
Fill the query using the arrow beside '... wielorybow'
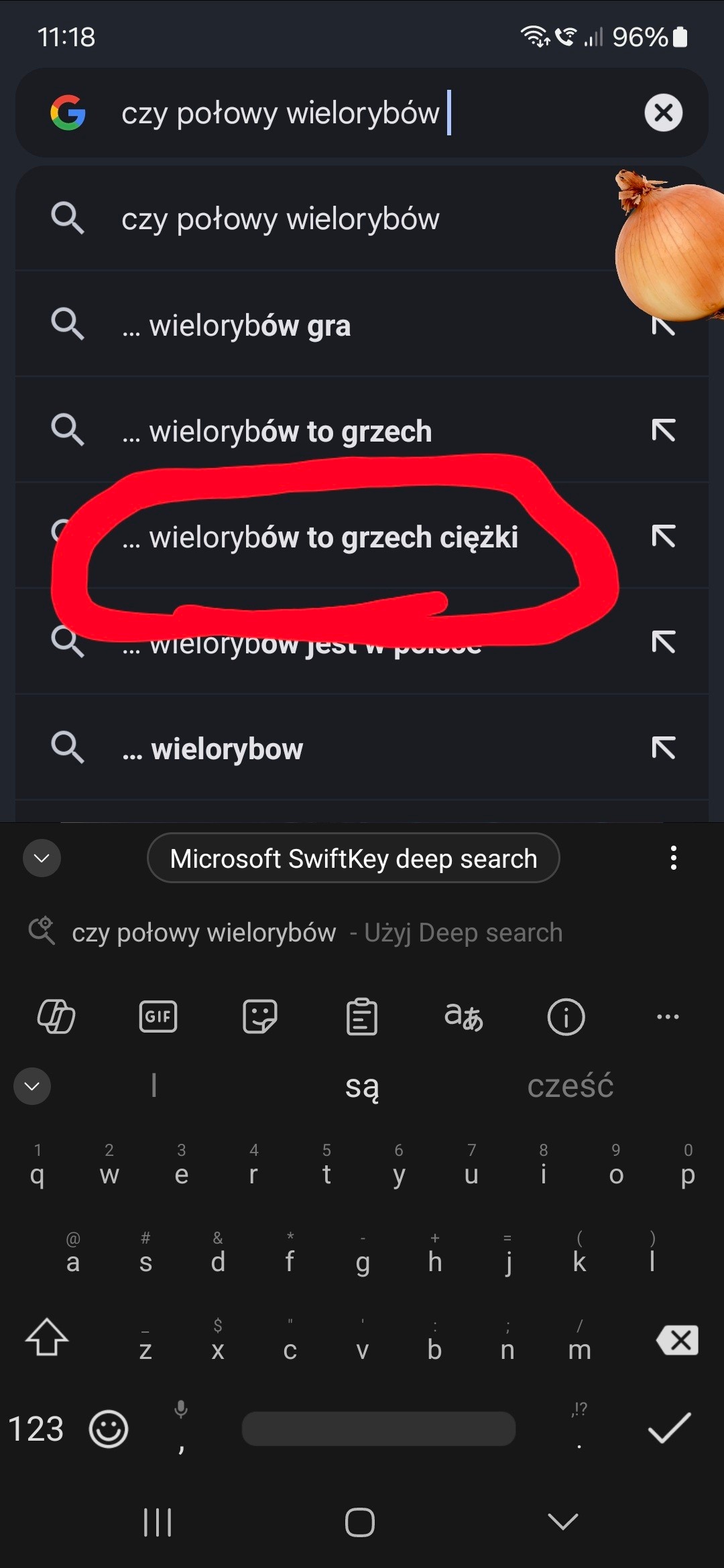click(x=663, y=748)
